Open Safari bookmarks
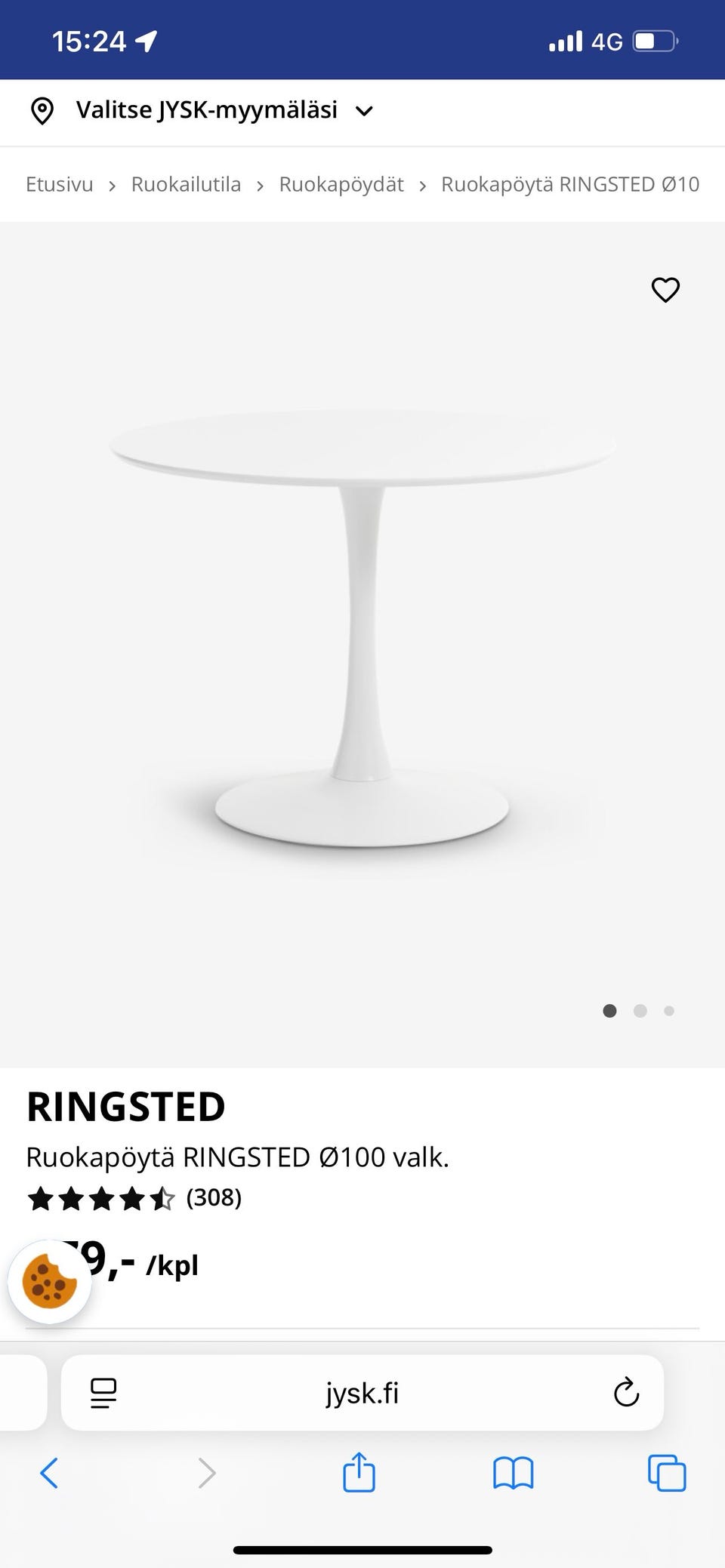This screenshot has width=725, height=1568. (x=513, y=1473)
